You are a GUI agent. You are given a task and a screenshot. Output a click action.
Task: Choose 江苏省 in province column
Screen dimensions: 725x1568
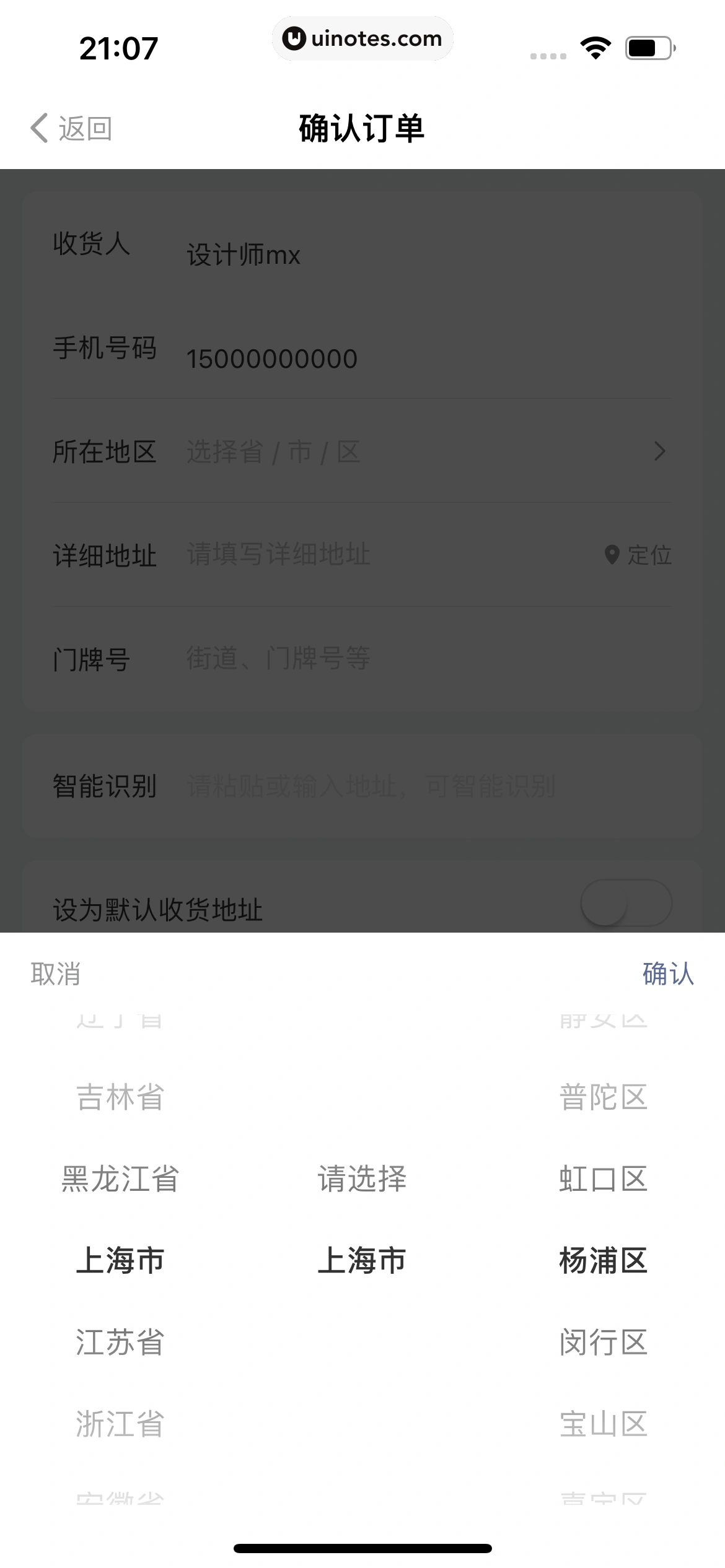(x=120, y=1342)
